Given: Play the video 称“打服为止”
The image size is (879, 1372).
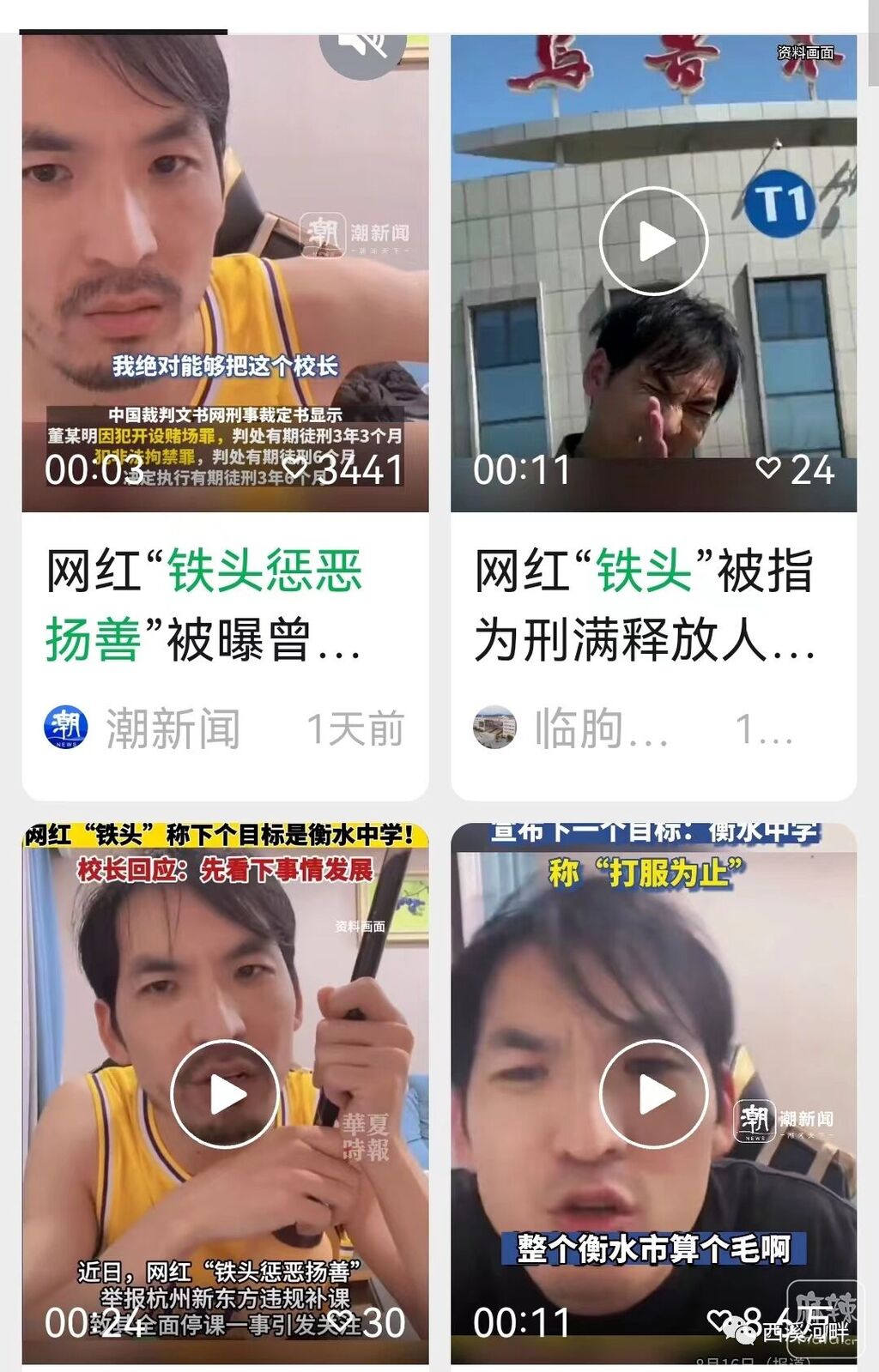Looking at the screenshot, I should coord(653,1094).
